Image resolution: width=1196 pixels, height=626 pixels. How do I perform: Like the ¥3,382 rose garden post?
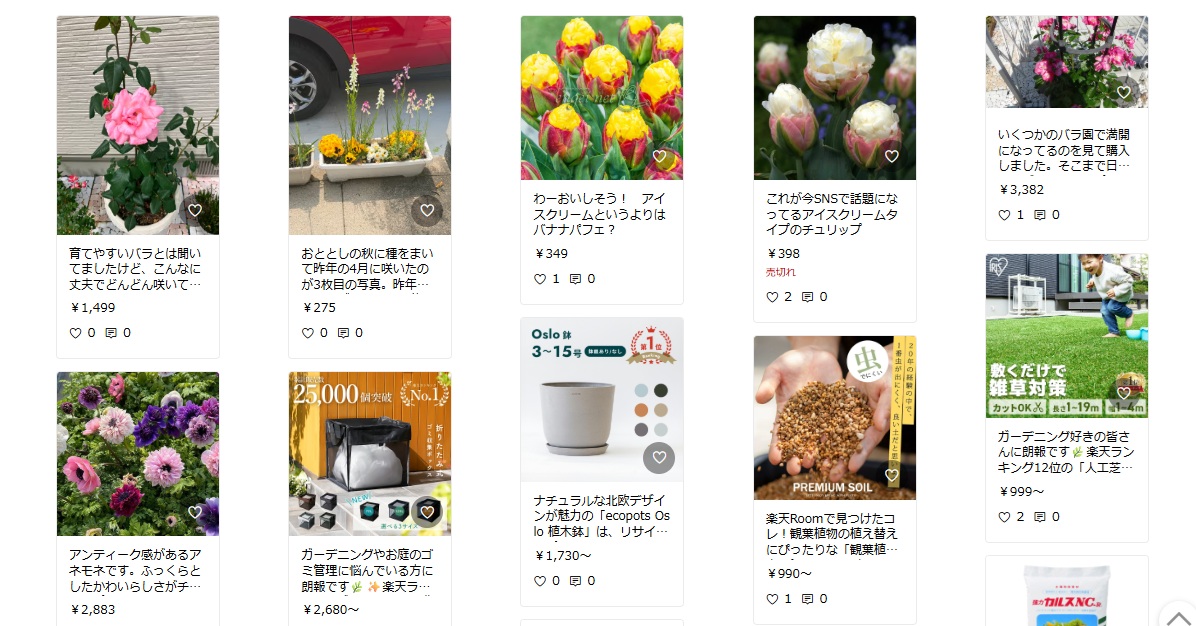coord(1004,215)
